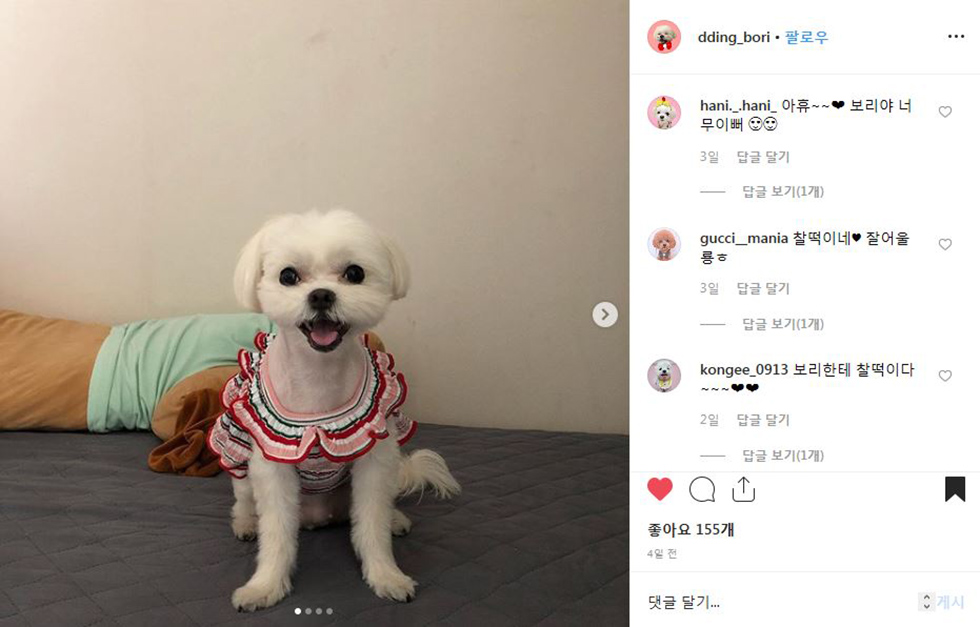Like the comment from gucci__mania
This screenshot has height=627, width=980.
pos(944,244)
